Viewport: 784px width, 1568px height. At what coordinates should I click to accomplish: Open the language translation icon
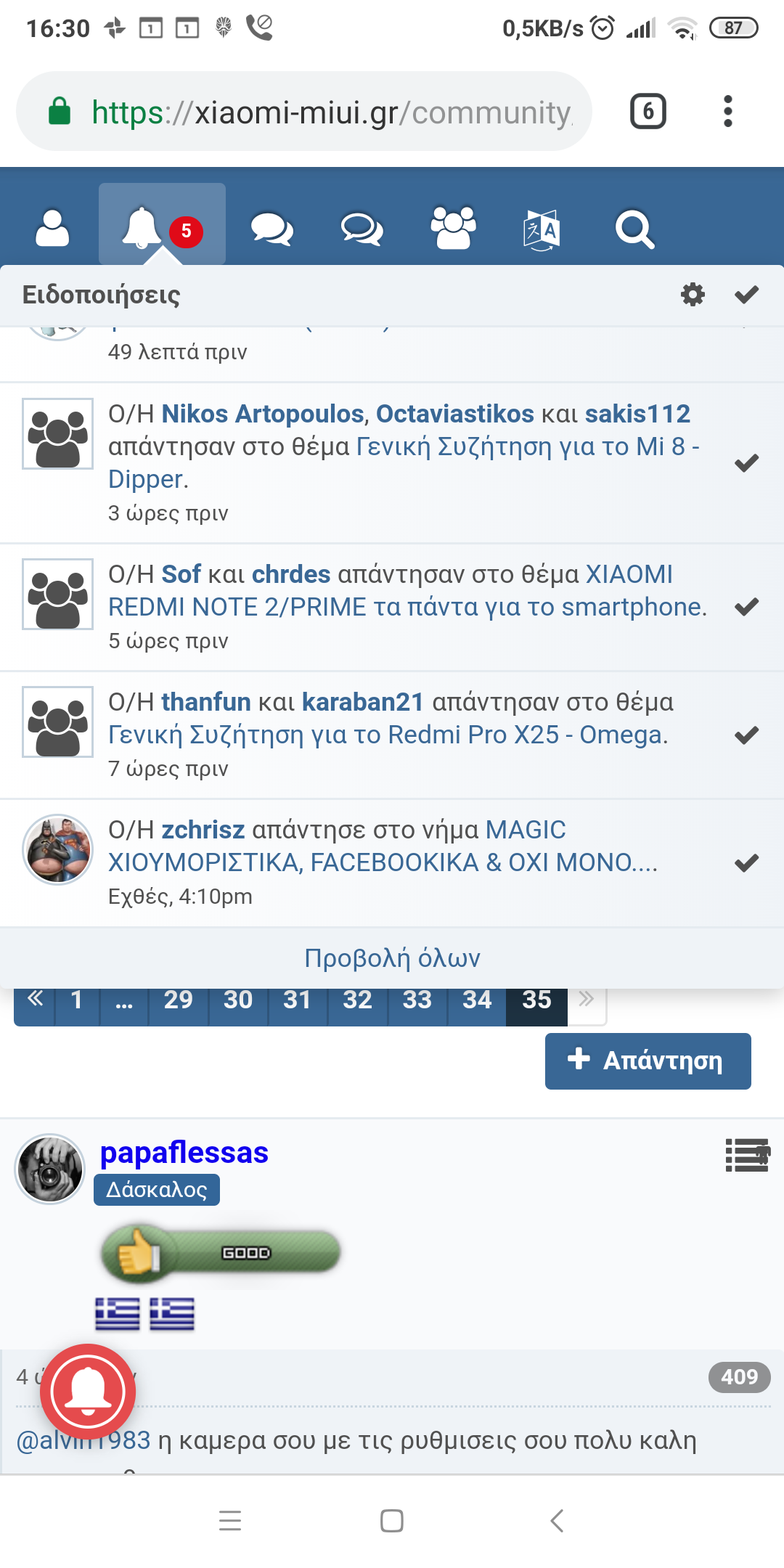click(542, 229)
